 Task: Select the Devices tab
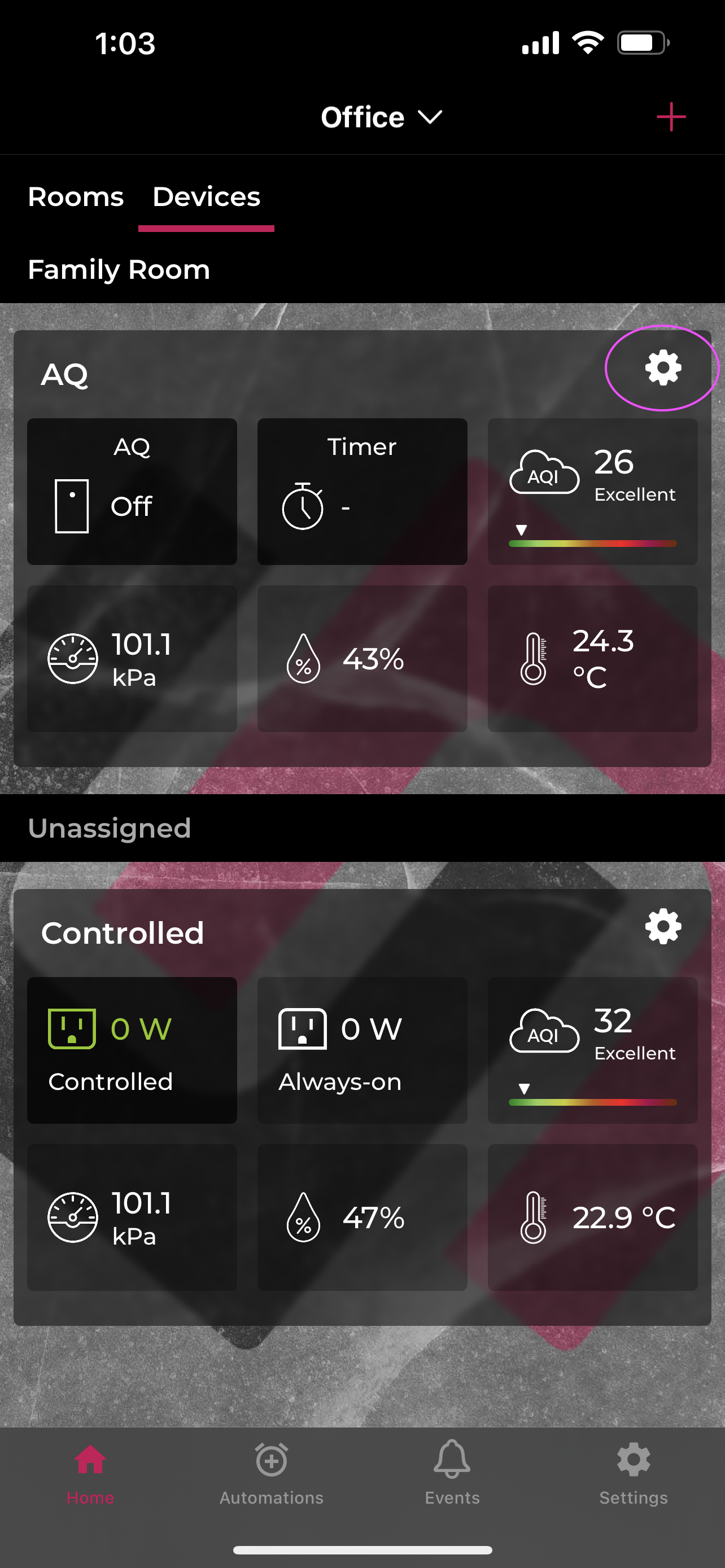206,197
